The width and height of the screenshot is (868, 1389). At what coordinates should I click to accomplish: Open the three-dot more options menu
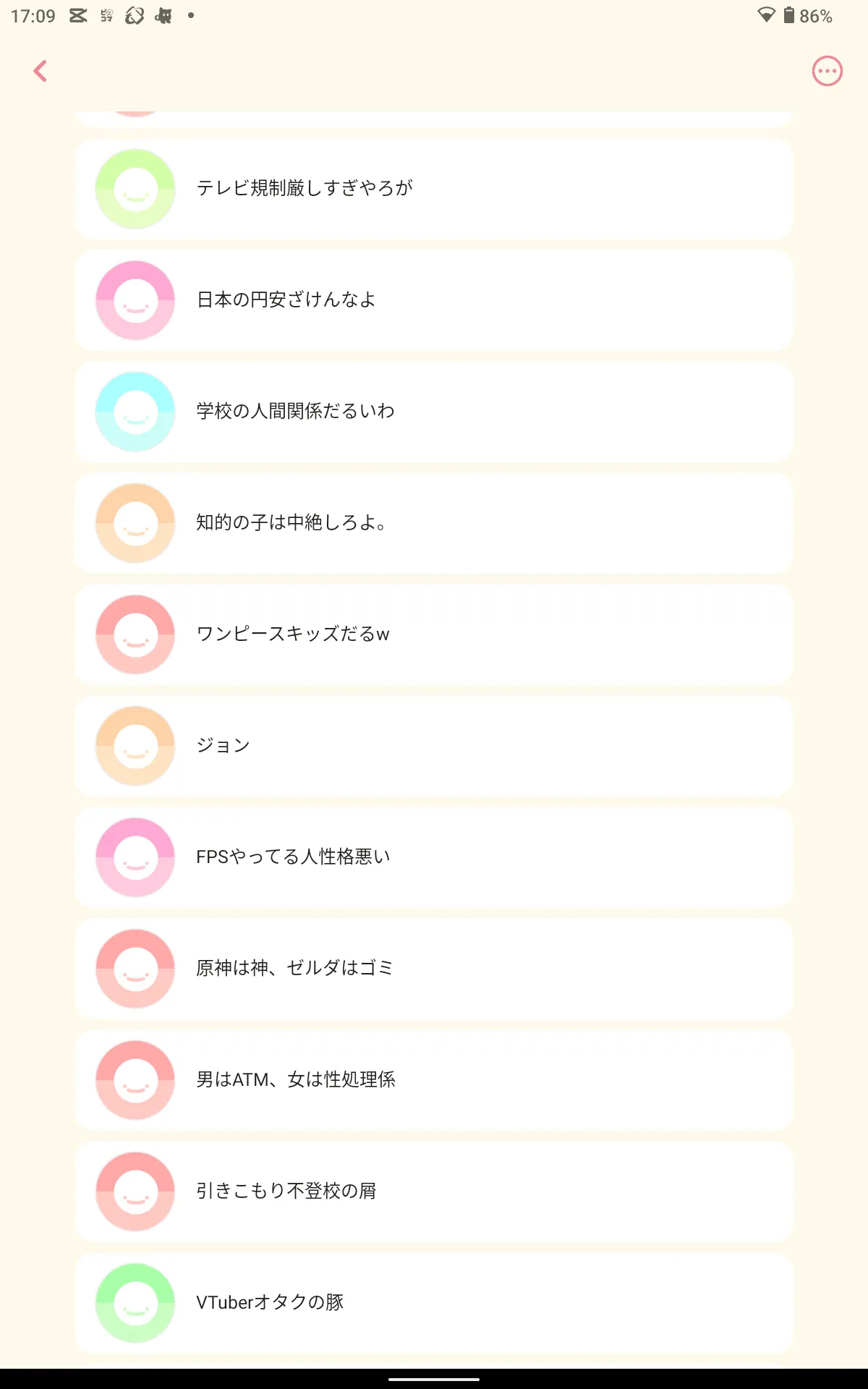[827, 71]
